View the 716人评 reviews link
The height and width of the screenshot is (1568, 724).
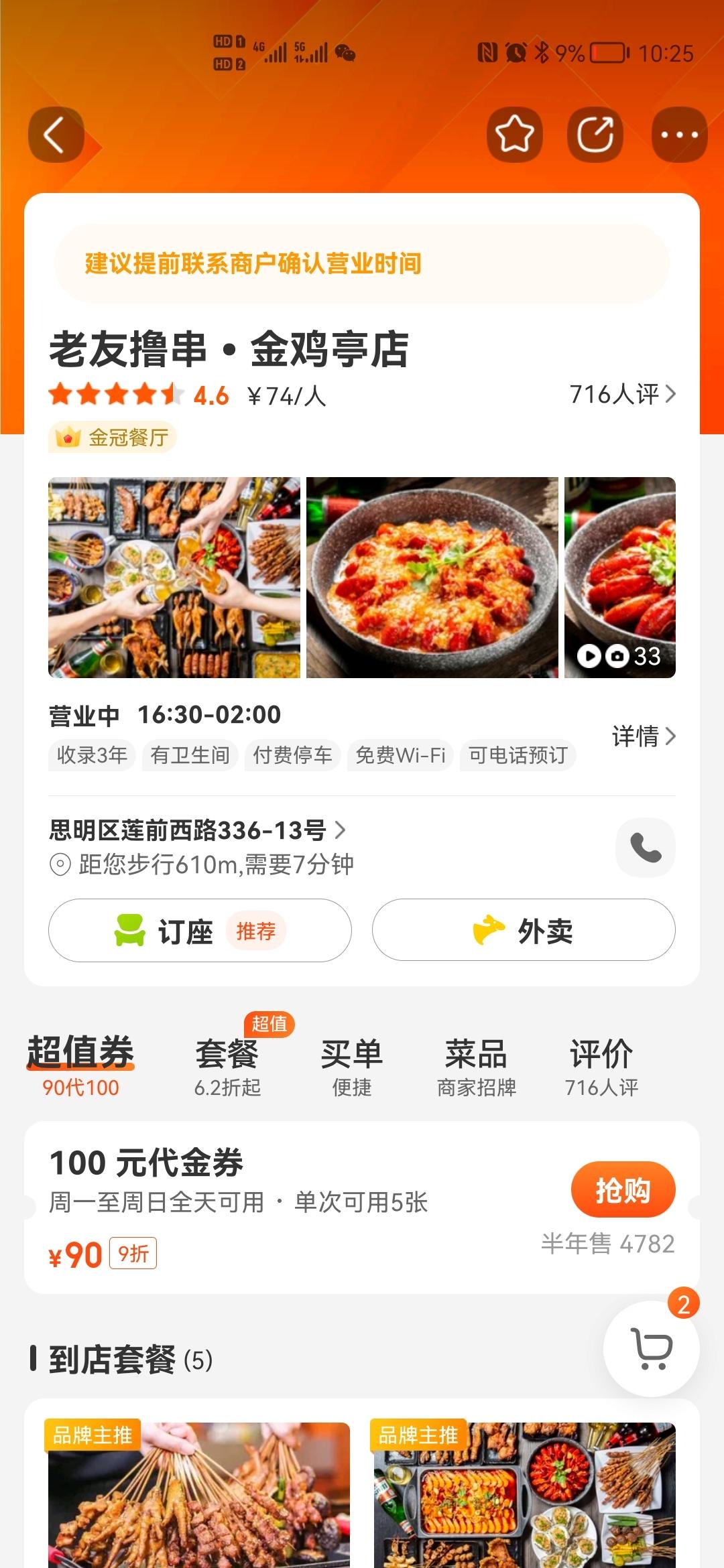622,394
